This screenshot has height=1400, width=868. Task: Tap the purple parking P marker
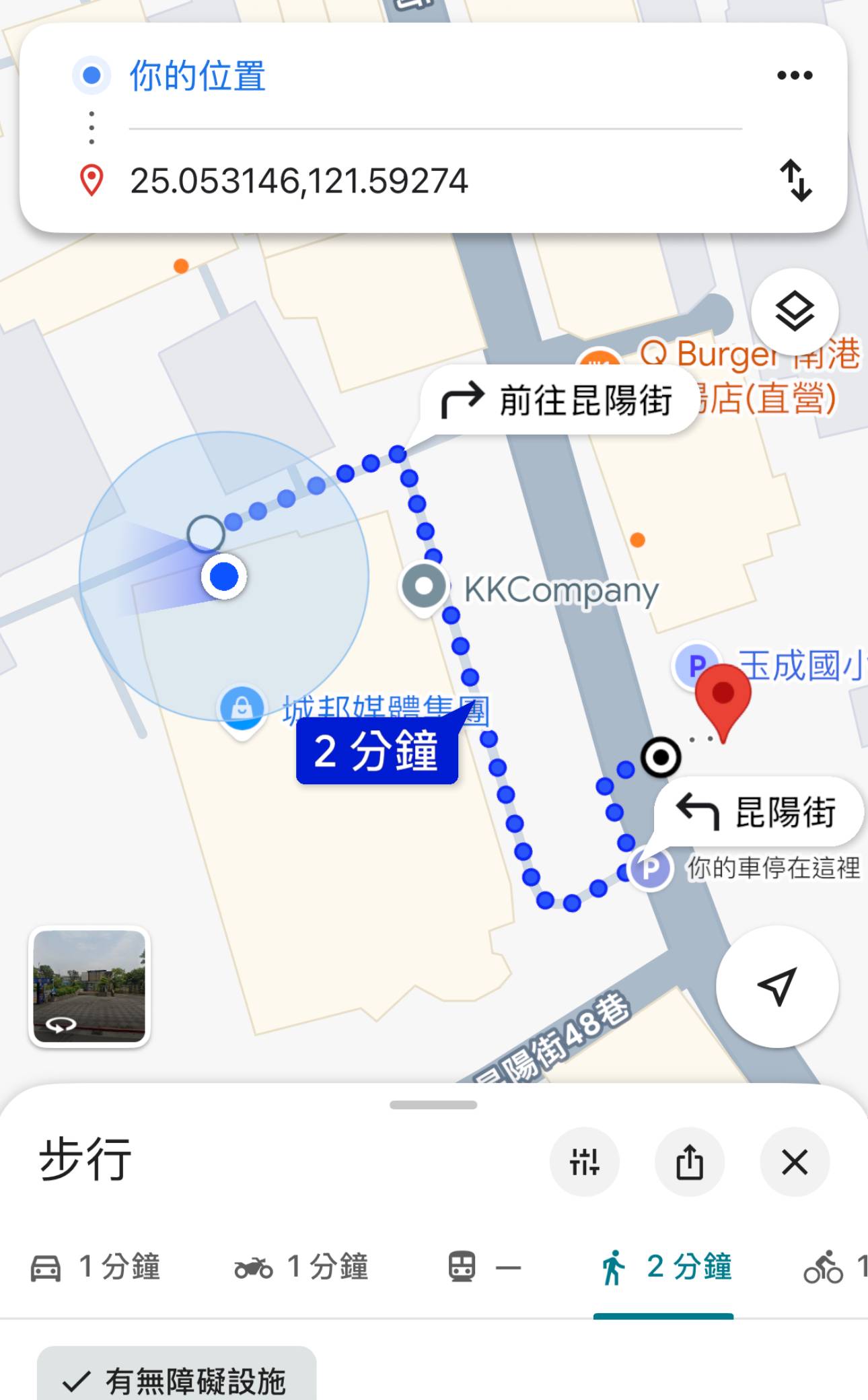[649, 870]
